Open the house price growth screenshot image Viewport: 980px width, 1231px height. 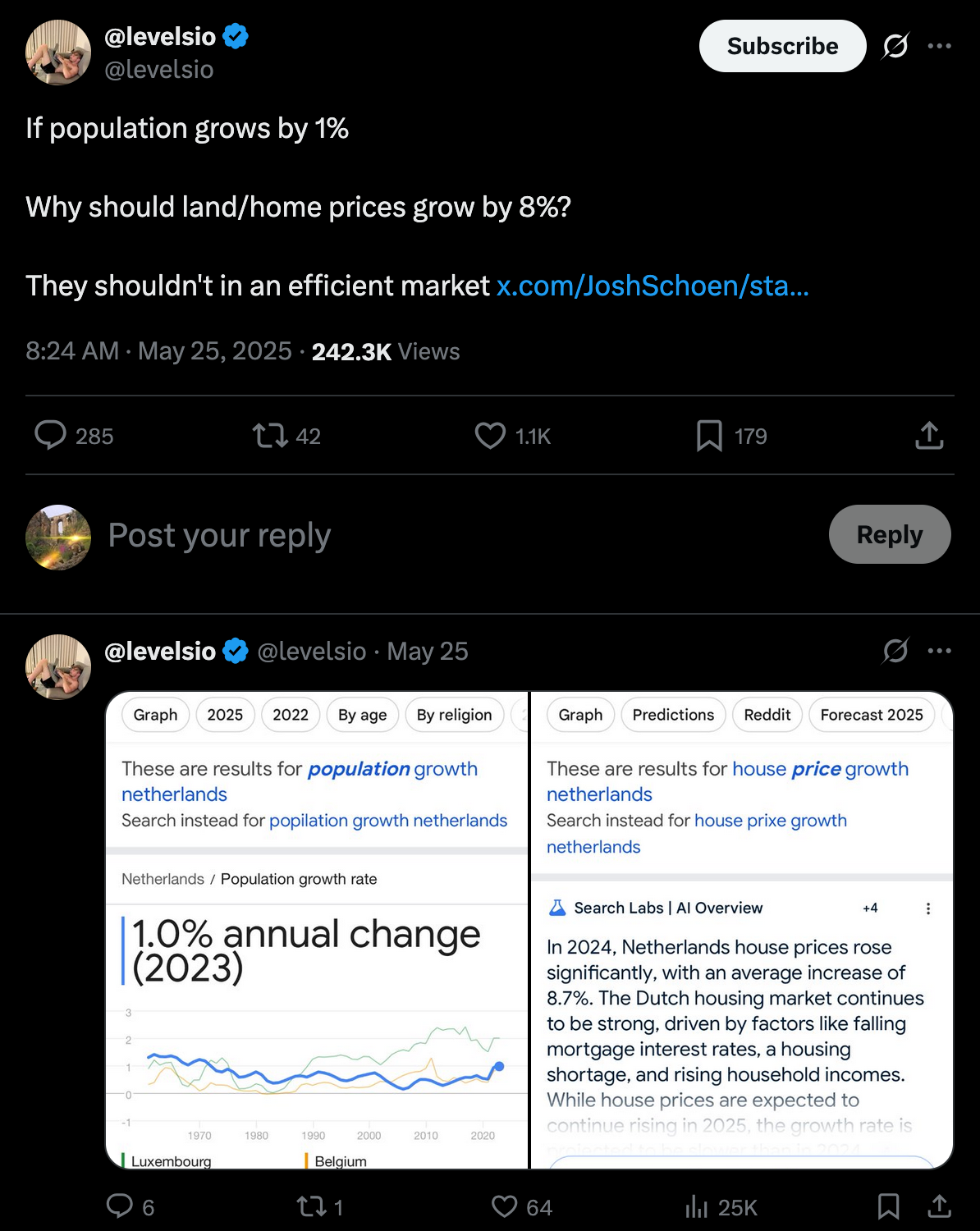tap(742, 930)
